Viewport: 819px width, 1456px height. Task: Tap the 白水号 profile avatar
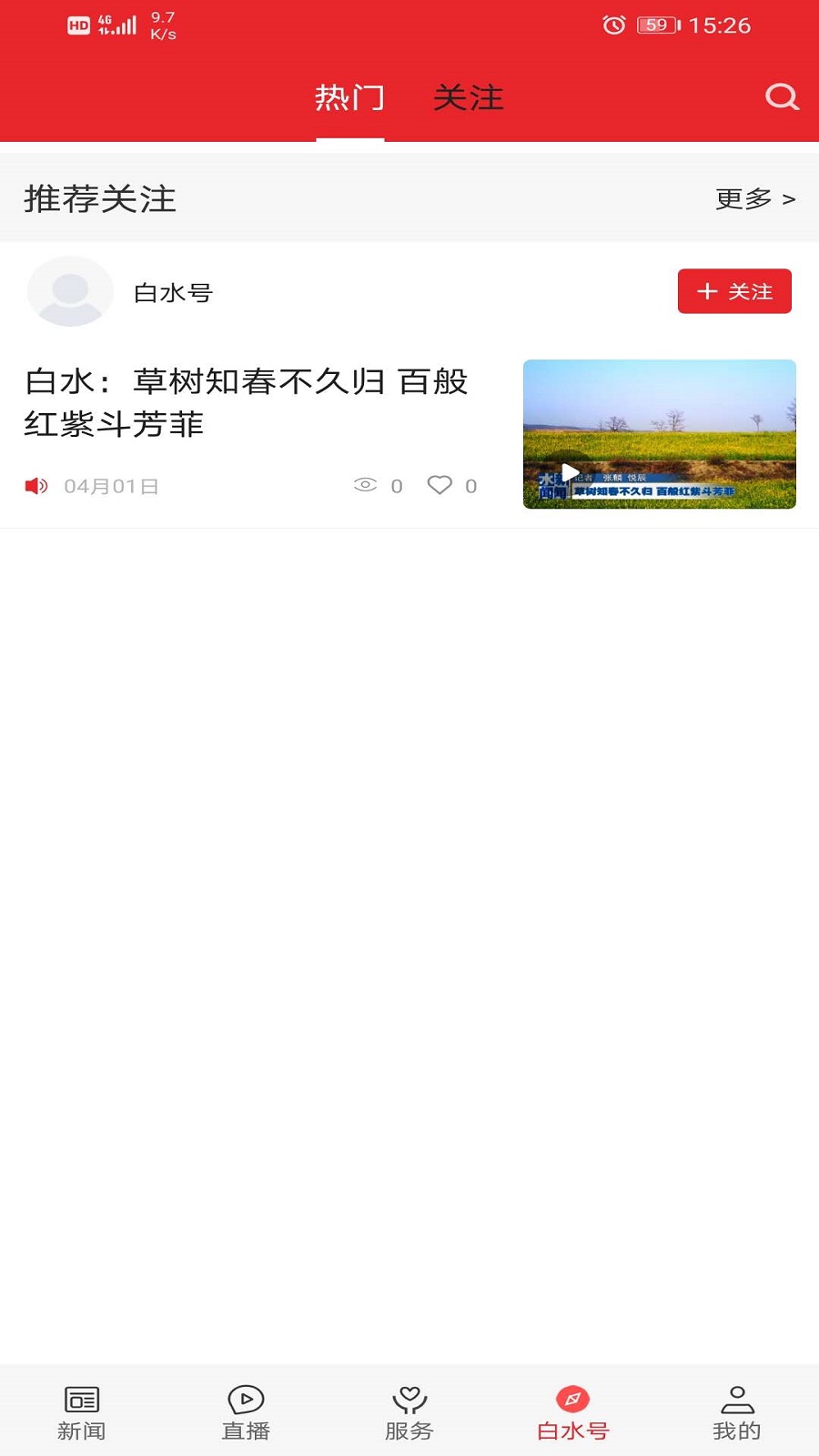[x=69, y=291]
